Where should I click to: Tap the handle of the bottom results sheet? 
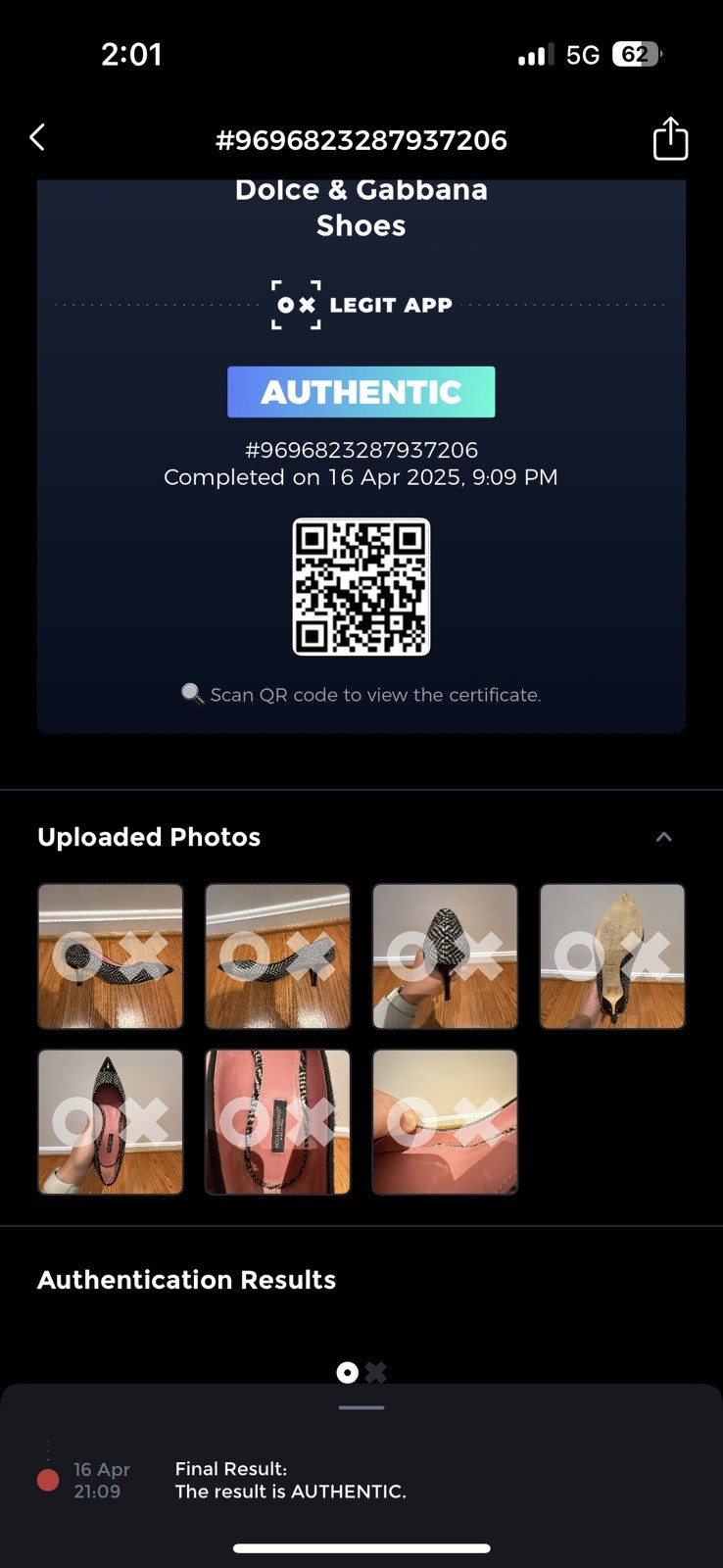click(x=361, y=1407)
